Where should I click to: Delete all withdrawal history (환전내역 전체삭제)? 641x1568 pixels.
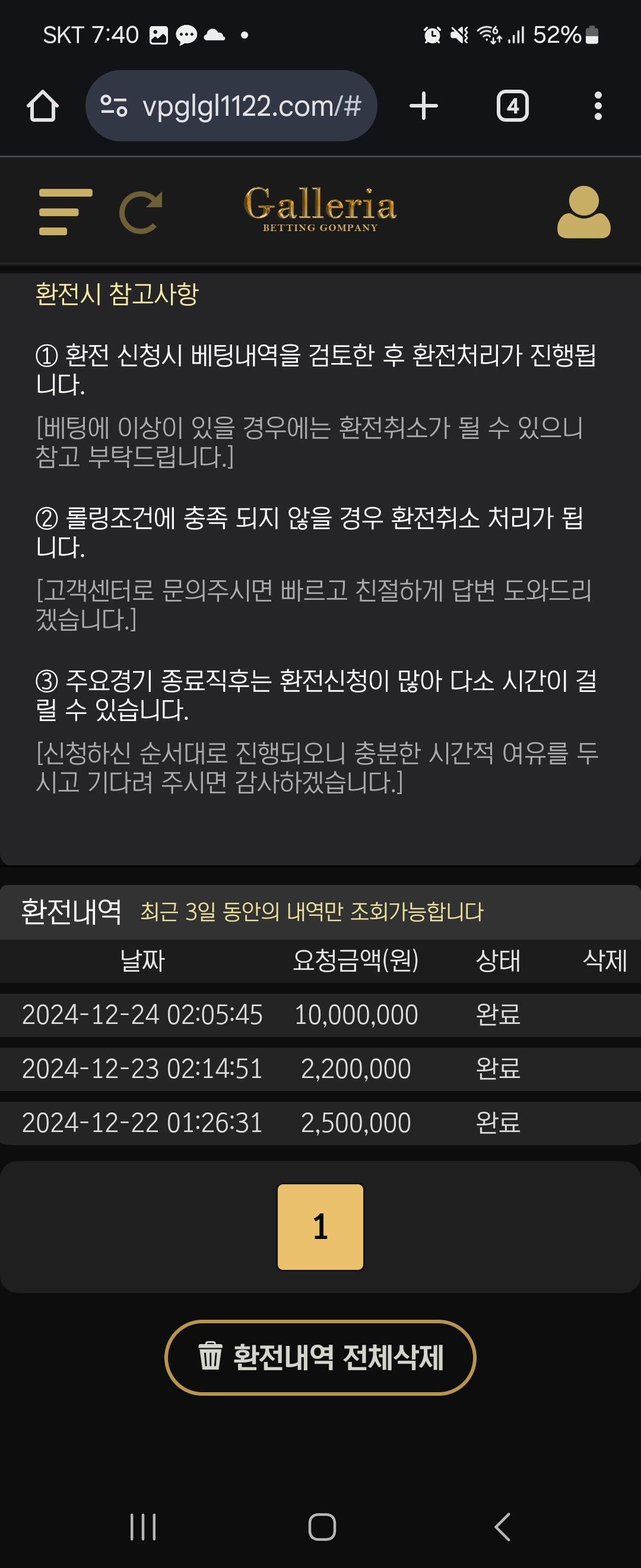coord(320,1357)
